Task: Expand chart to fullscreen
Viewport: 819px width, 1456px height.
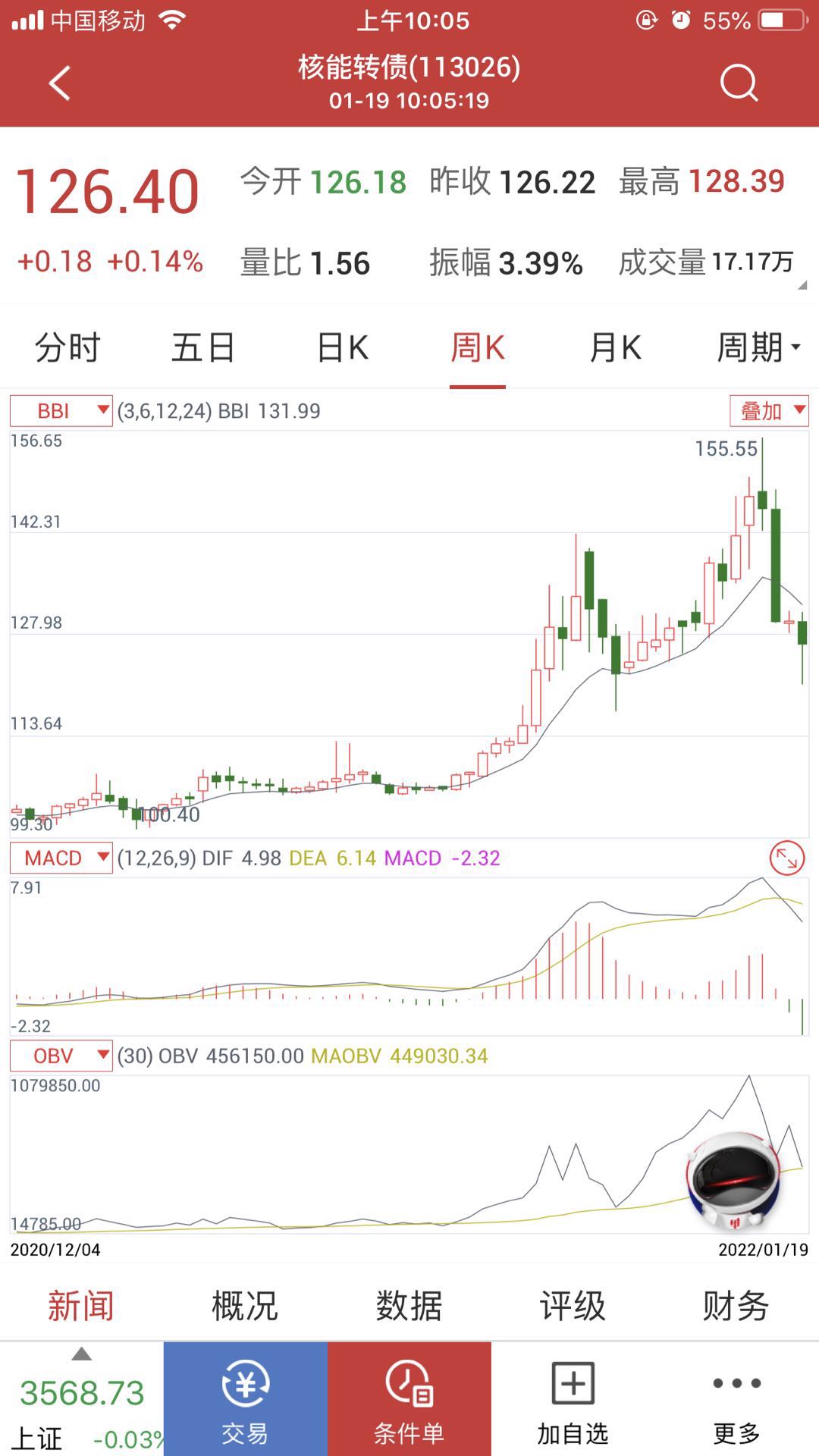Action: point(787,858)
